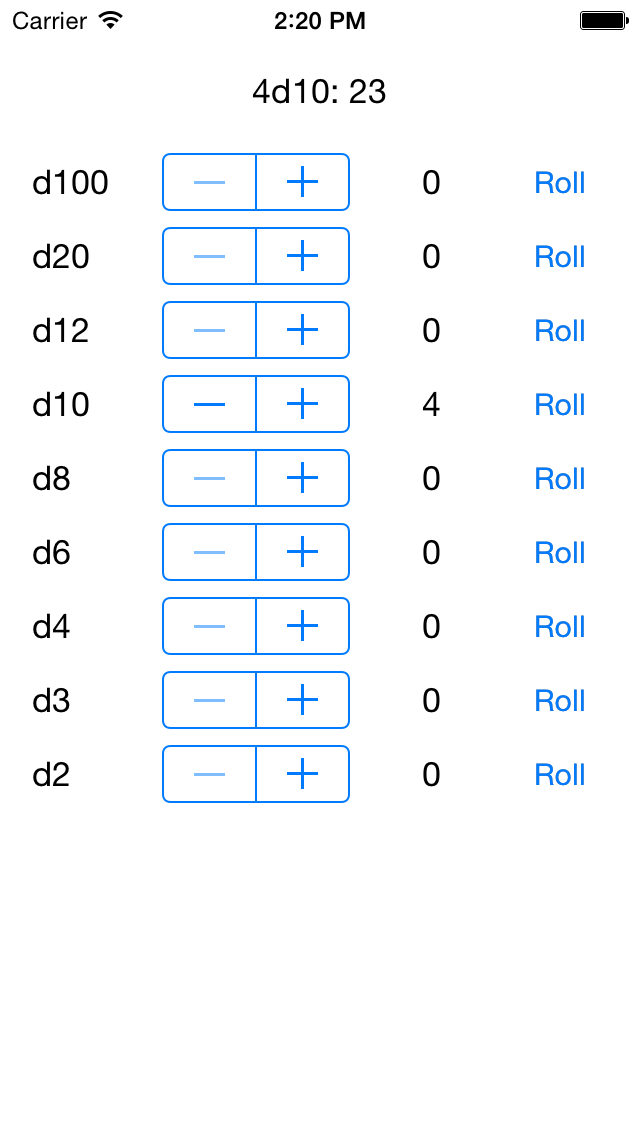This screenshot has width=640, height=1136.
Task: Increase the d8 dice count
Action: 303,477
